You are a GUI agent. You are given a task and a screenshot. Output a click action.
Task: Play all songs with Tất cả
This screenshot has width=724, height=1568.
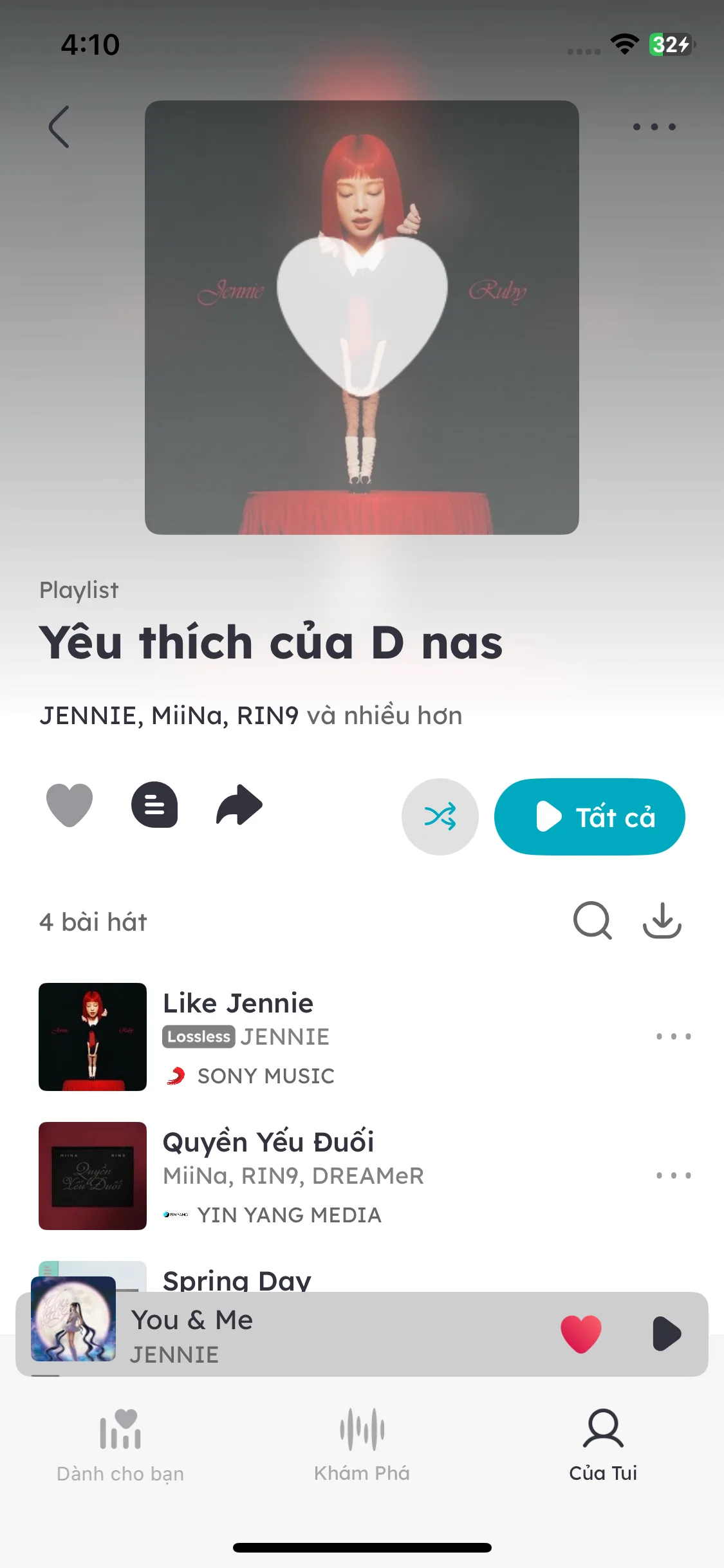coord(589,817)
